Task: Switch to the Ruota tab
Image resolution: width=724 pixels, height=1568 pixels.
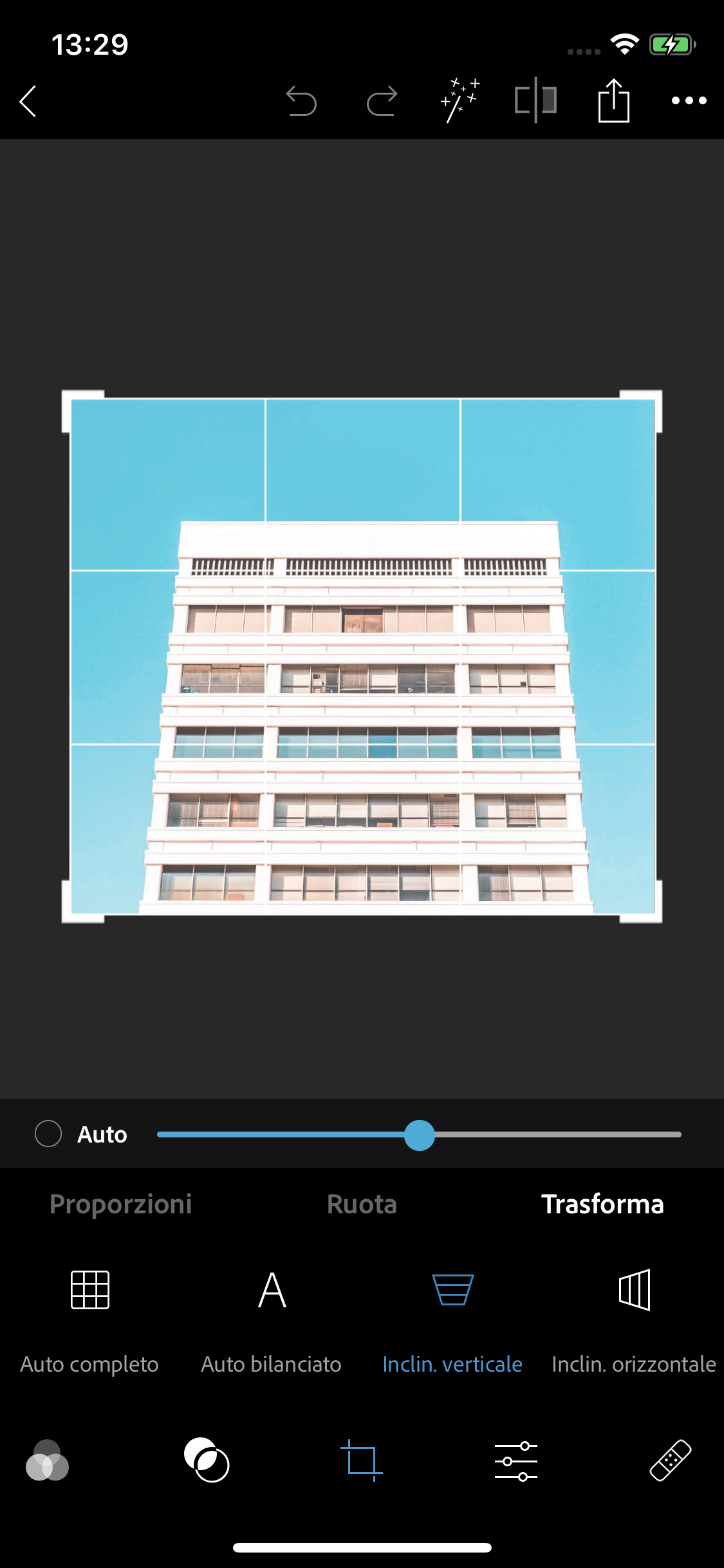Action: coord(362,1204)
